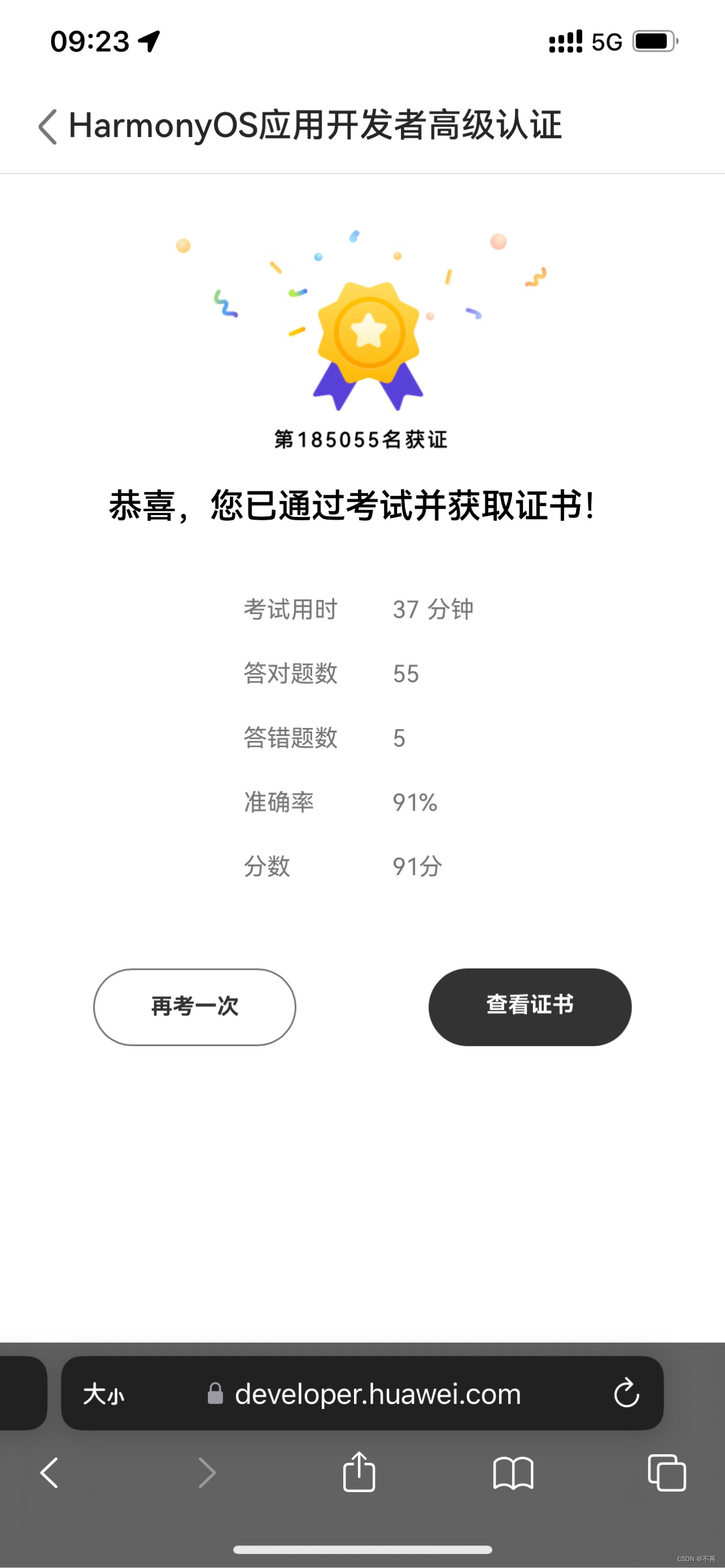Tap the developer.huawei.com address field
The height and width of the screenshot is (1568, 725).
click(378, 1393)
